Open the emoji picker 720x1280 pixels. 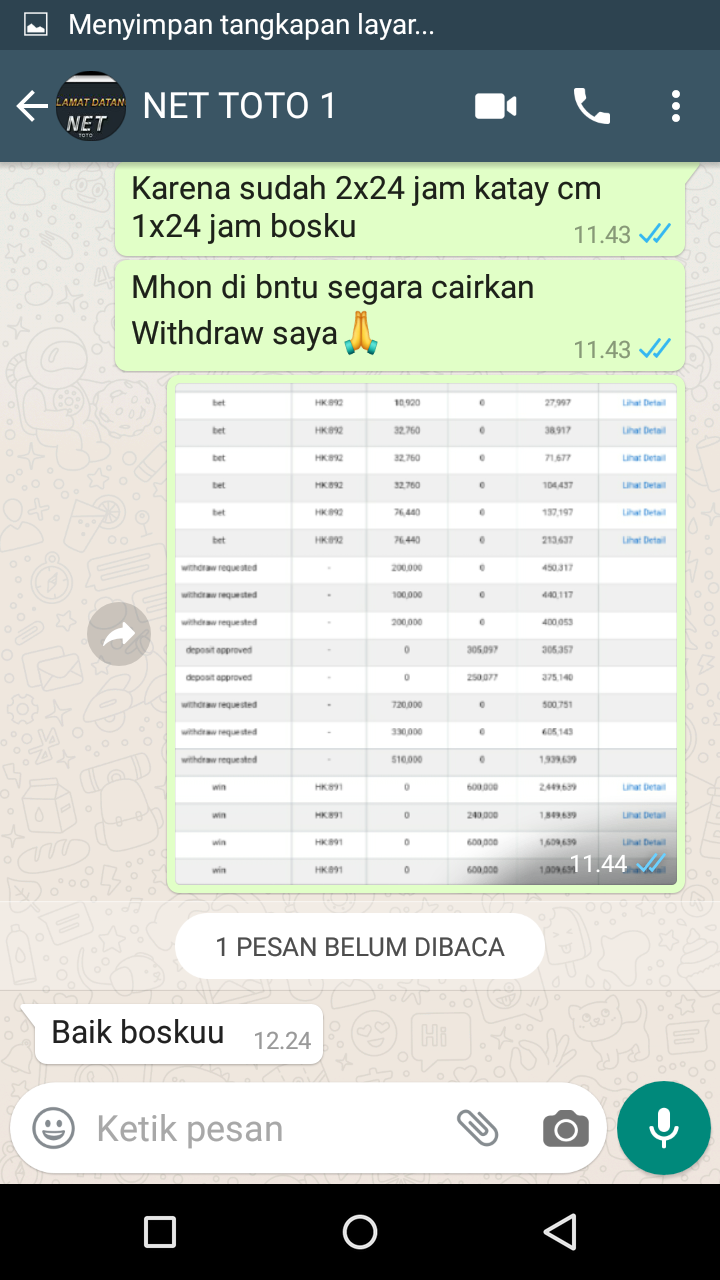[54, 1128]
